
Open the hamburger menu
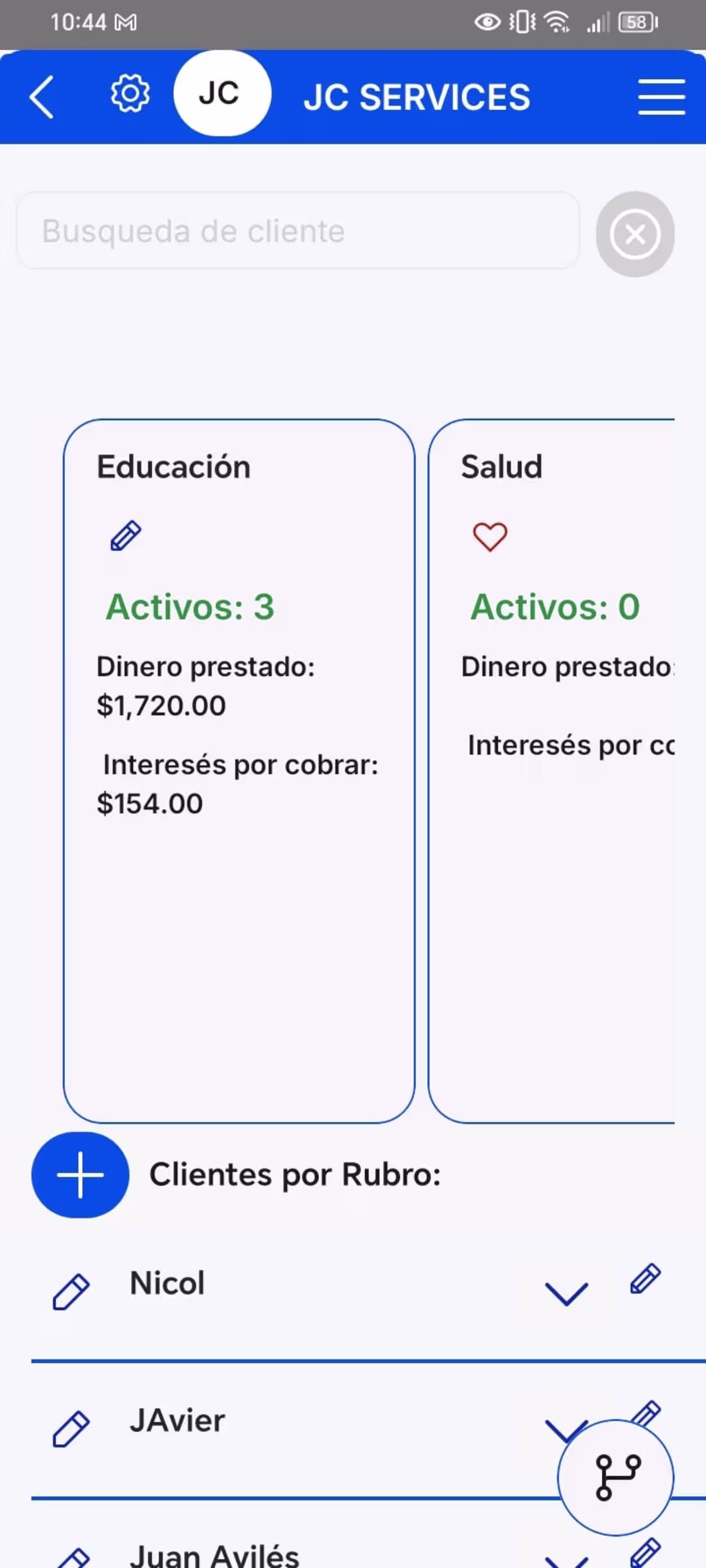click(x=661, y=98)
